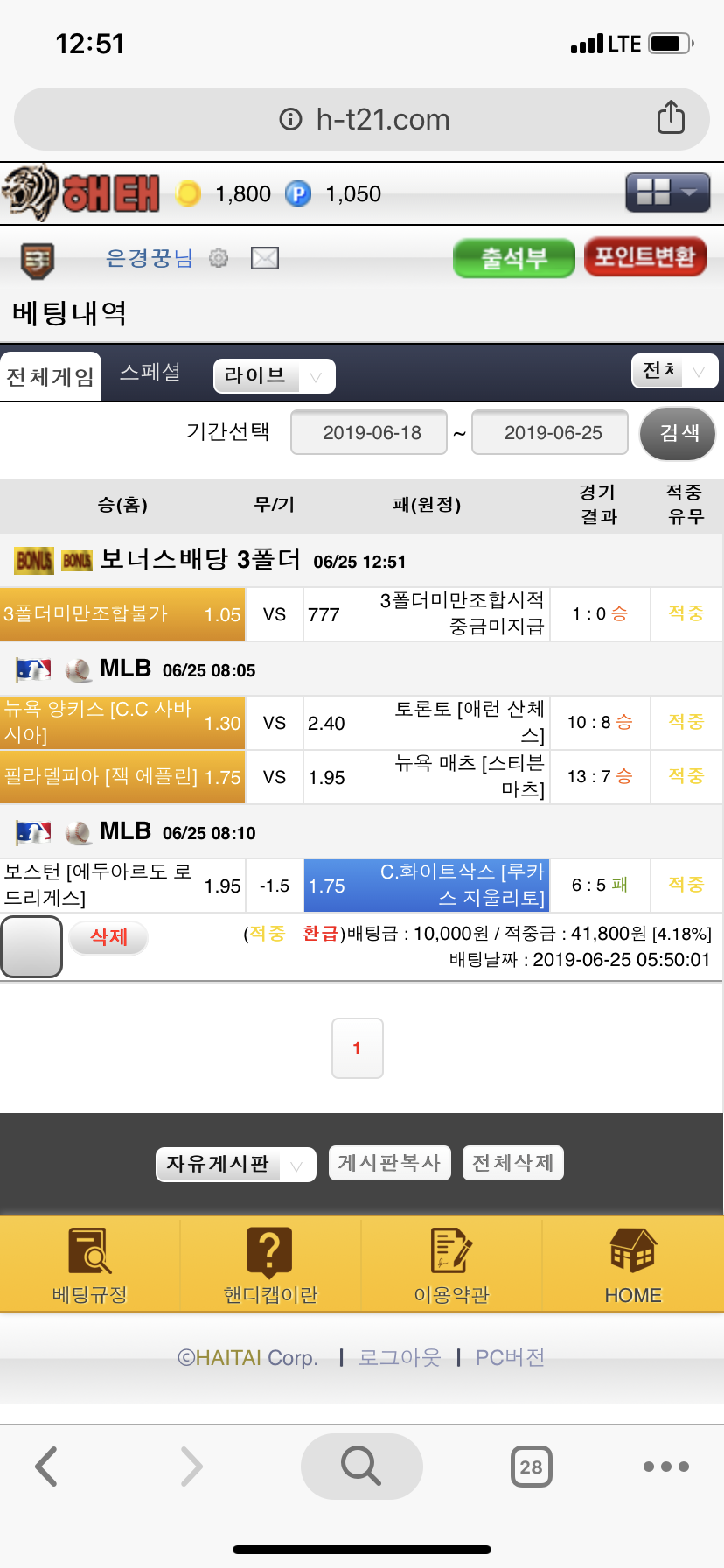The image size is (724, 1568).
Task: Open the settings gear next to username
Action: coord(219,258)
